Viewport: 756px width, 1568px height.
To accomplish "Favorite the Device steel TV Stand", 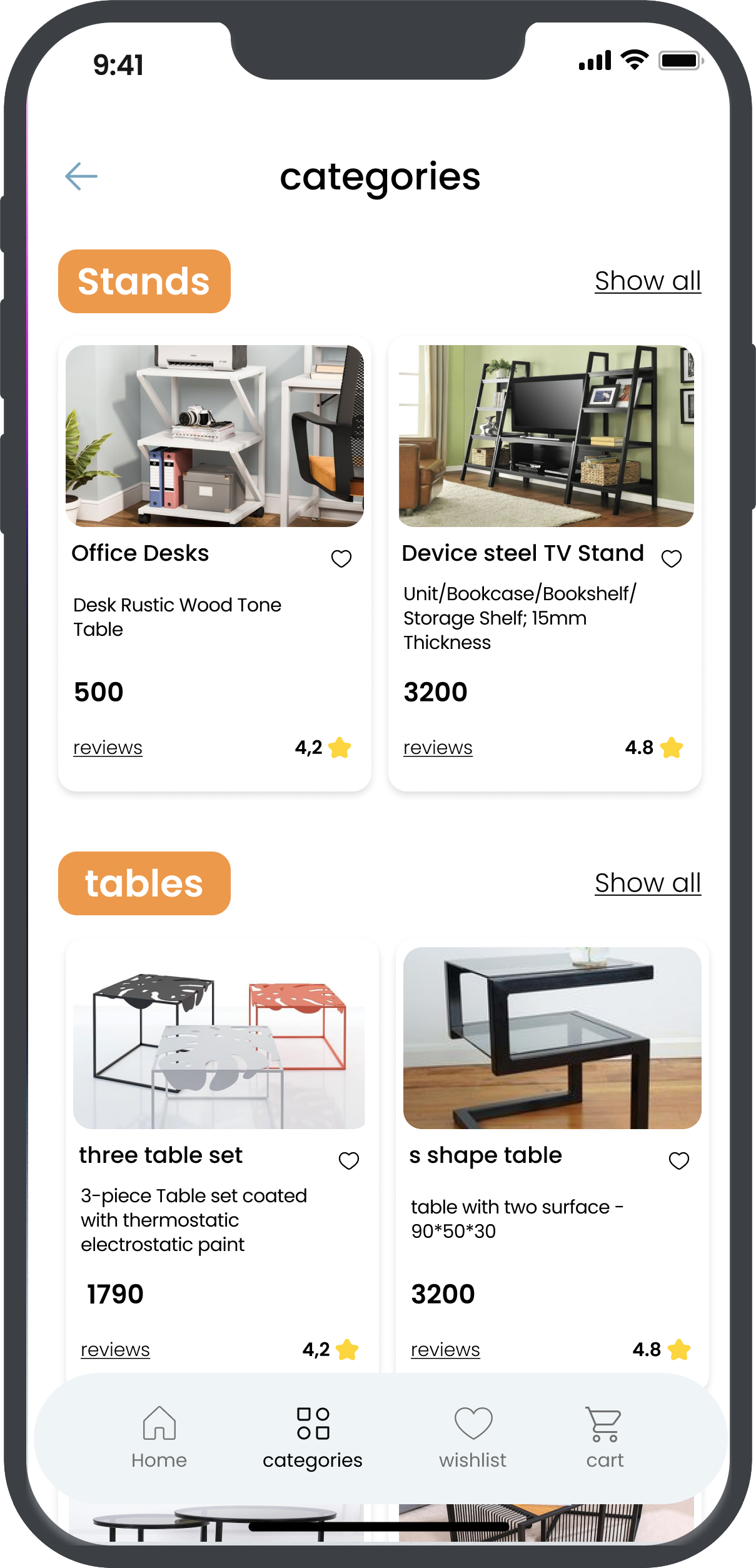I will pyautogui.click(x=672, y=558).
